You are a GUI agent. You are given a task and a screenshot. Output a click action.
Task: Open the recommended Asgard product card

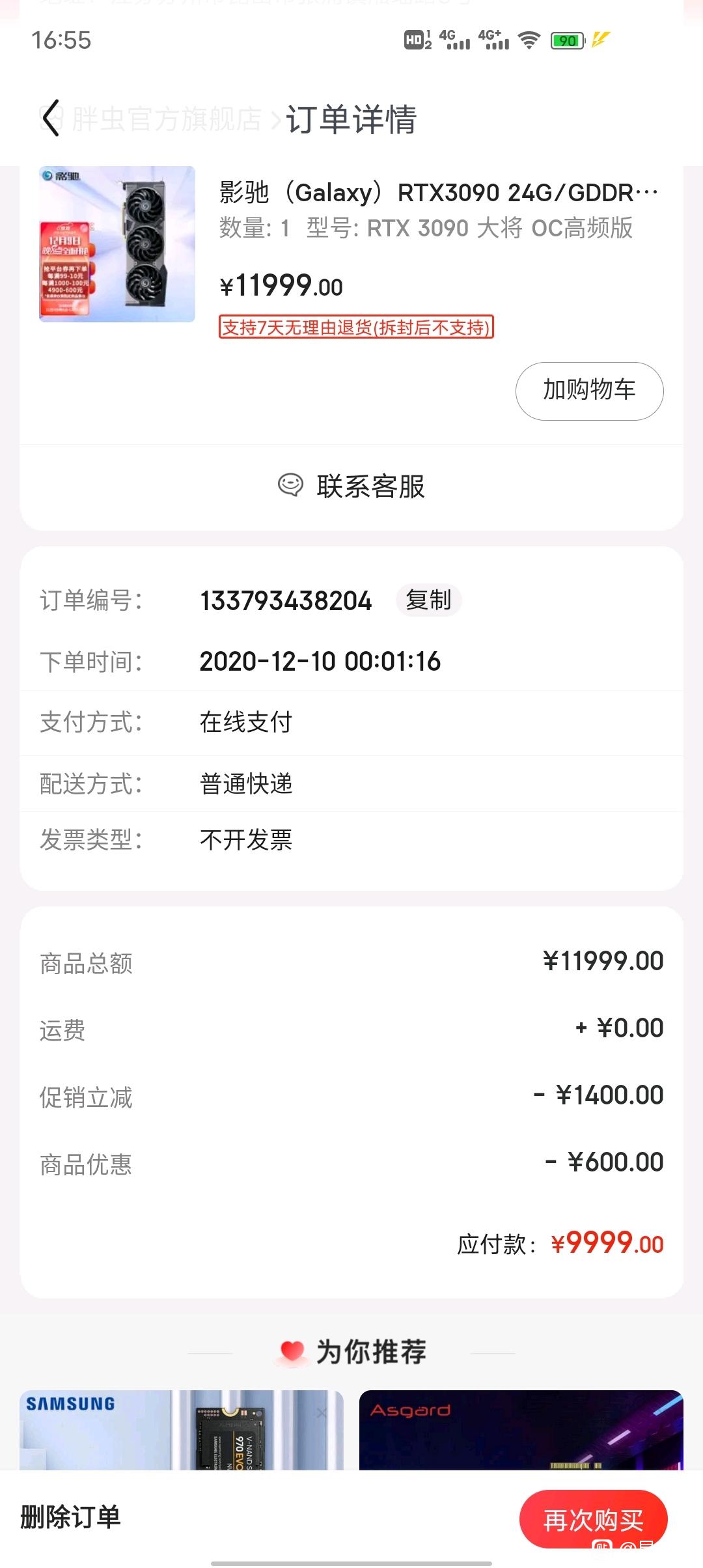point(521,1430)
